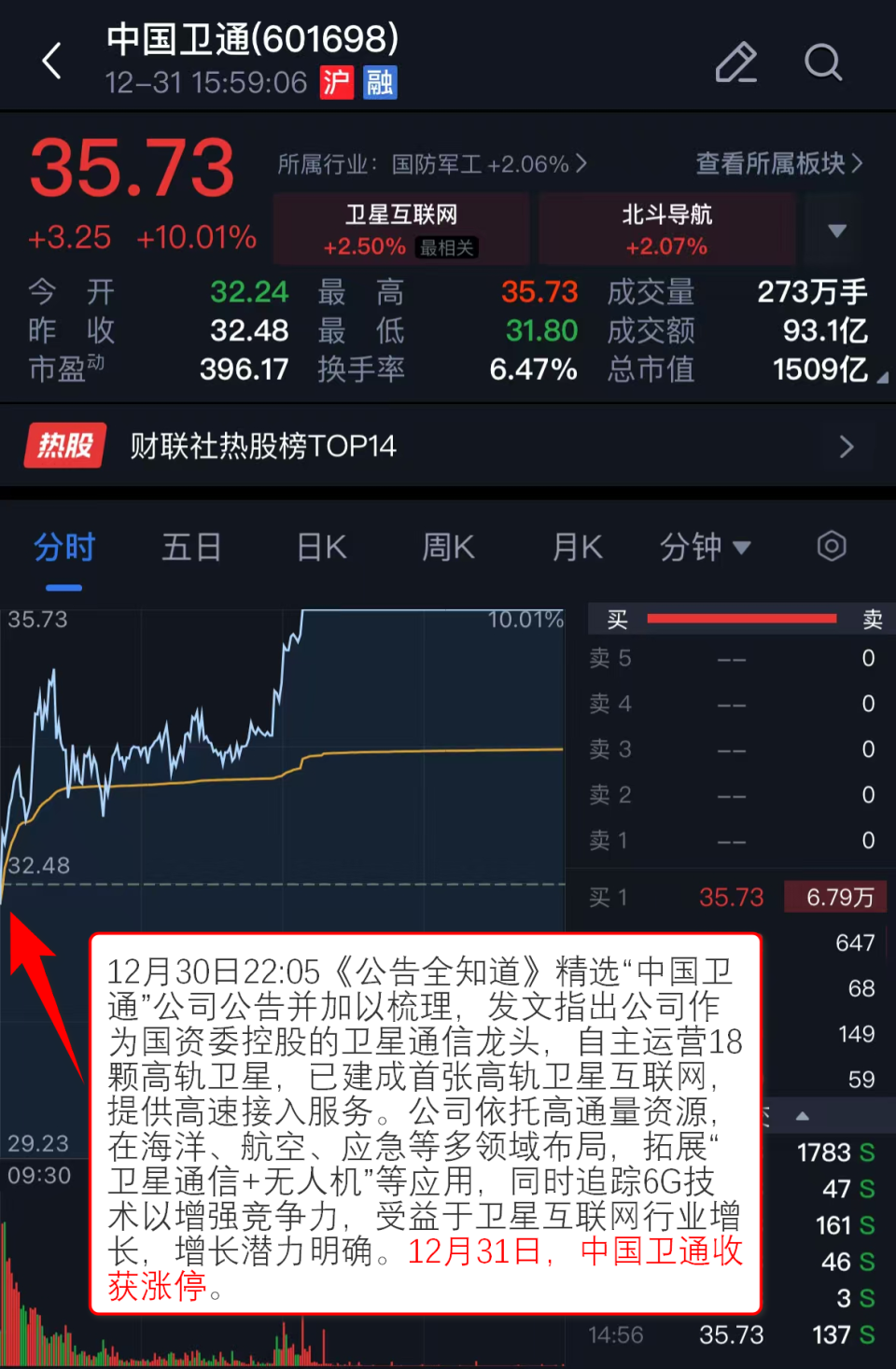Click the red buy/sell strength bar
Screen dimensions: 896x1369
point(740,617)
